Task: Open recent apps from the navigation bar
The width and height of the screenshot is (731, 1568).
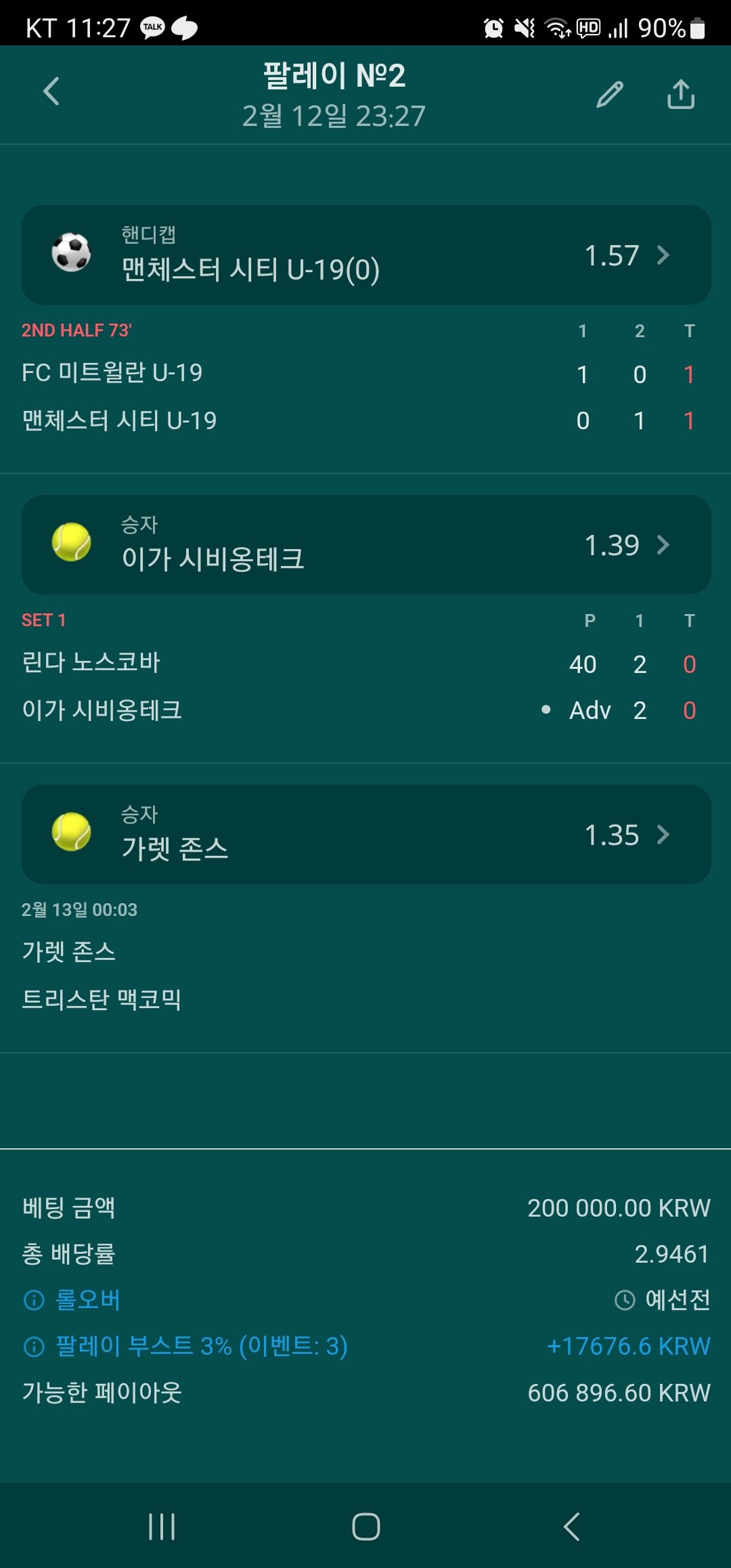Action: pyautogui.click(x=162, y=1526)
